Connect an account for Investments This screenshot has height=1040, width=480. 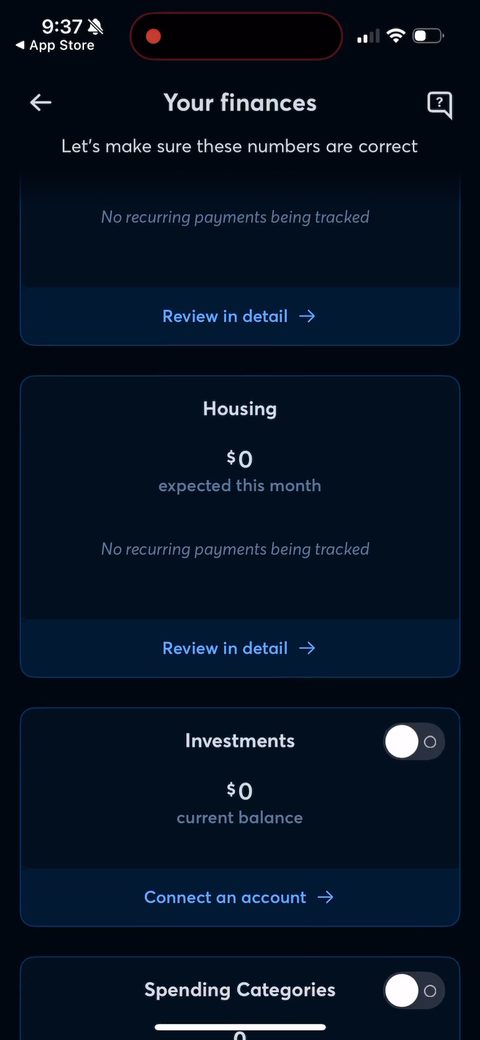239,897
